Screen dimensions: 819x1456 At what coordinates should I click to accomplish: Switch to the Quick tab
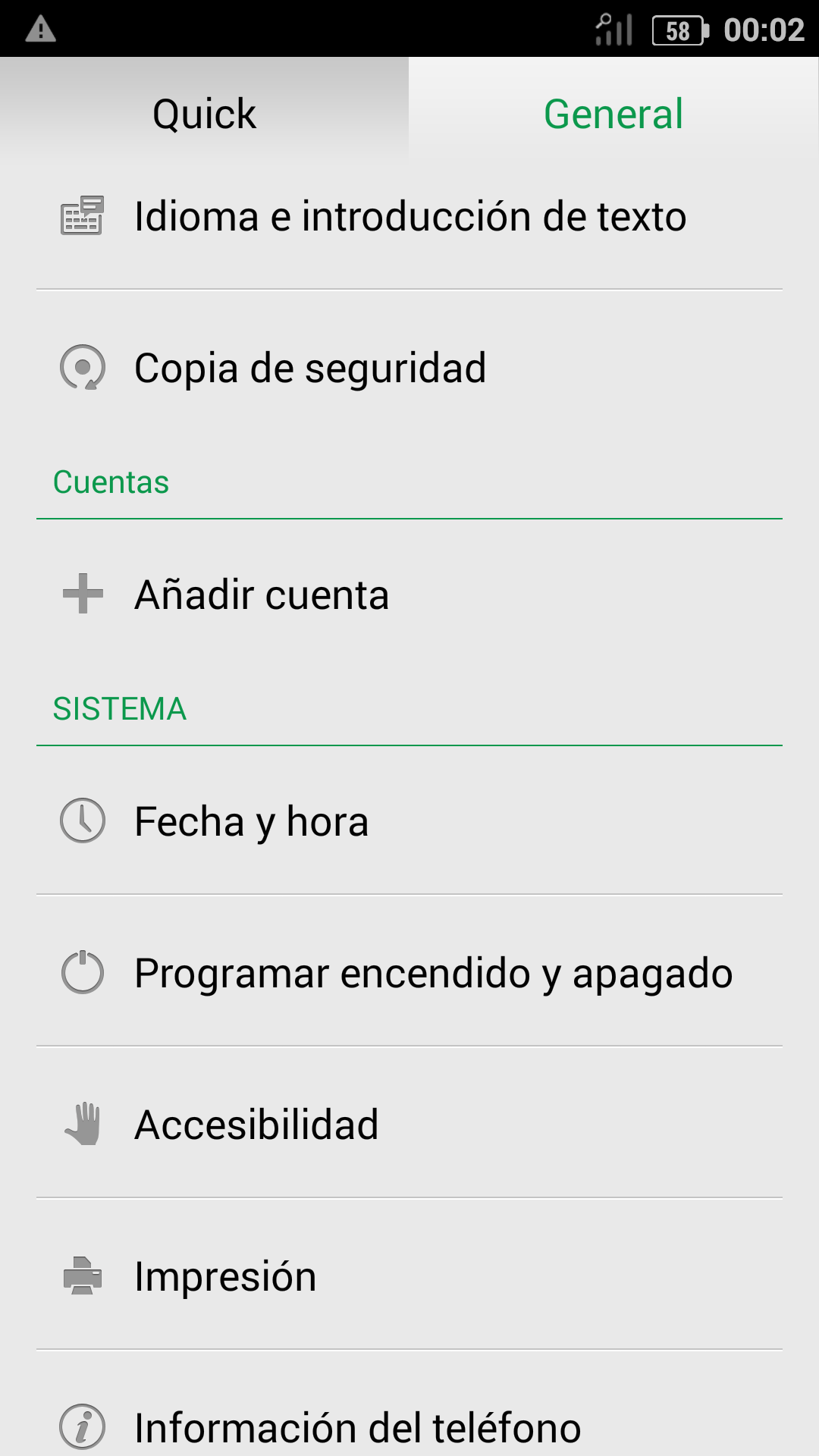click(205, 114)
